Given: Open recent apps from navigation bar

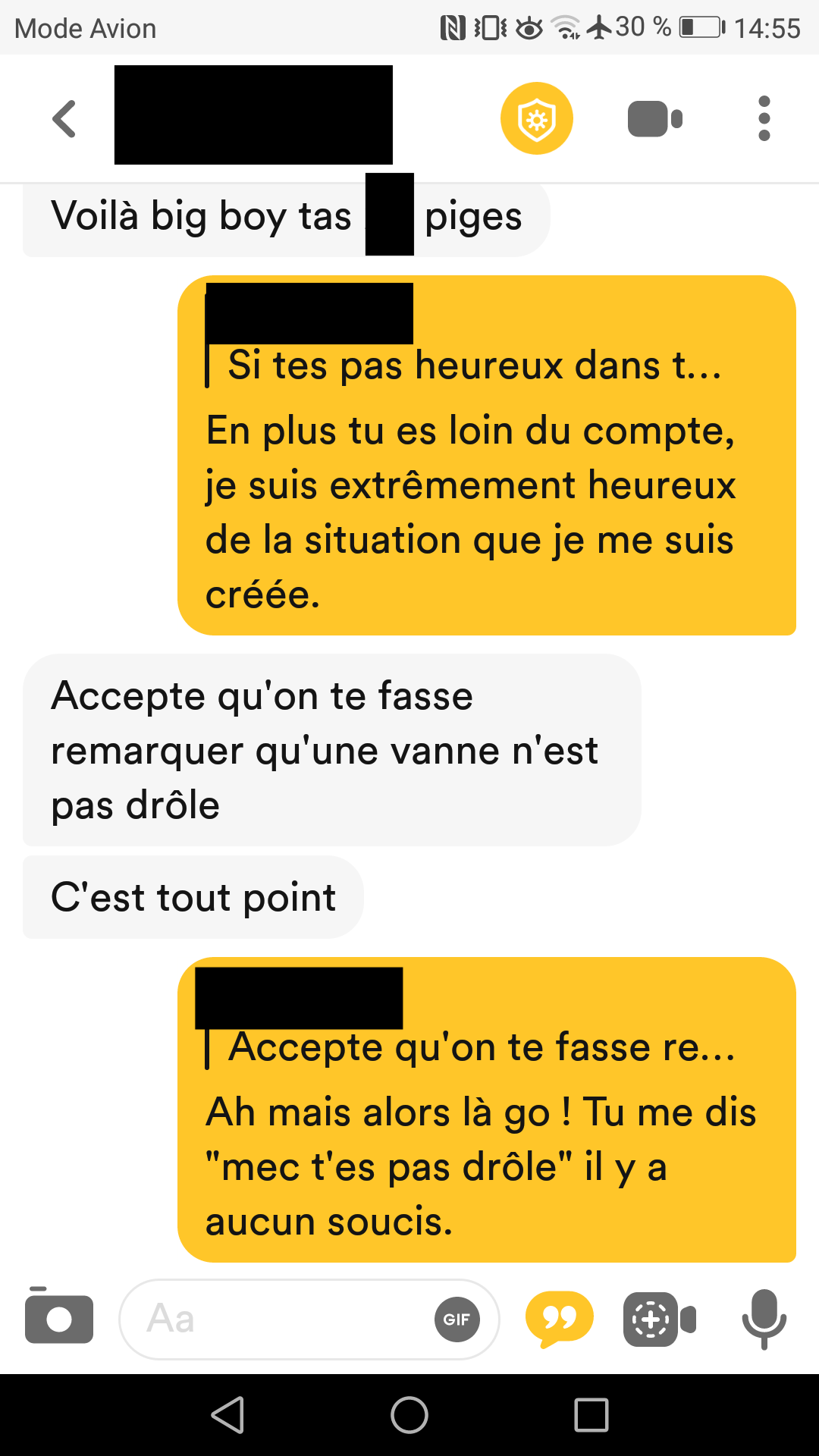Looking at the screenshot, I should pos(591,1415).
